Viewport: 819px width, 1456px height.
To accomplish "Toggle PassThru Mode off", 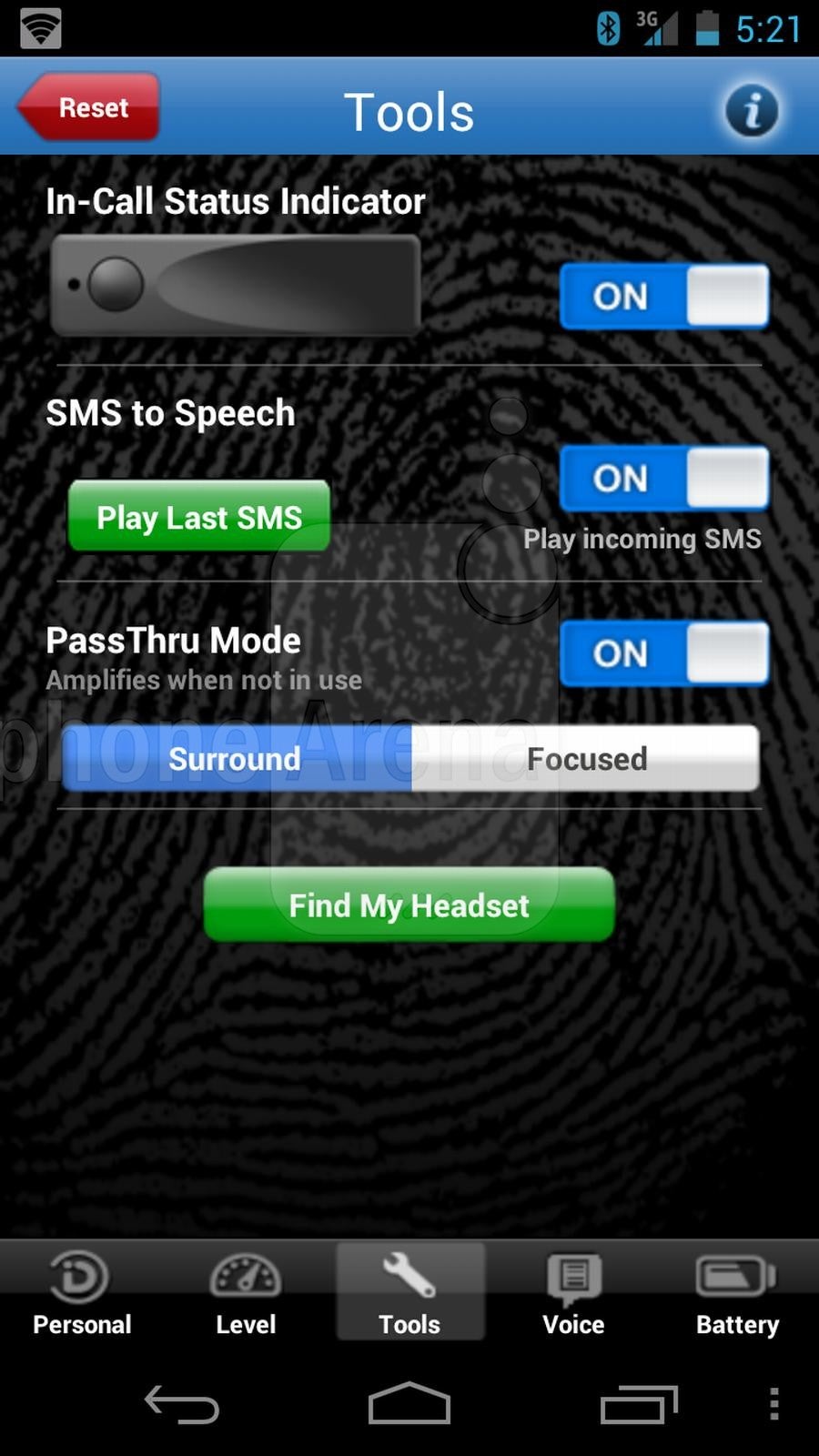I will point(663,653).
